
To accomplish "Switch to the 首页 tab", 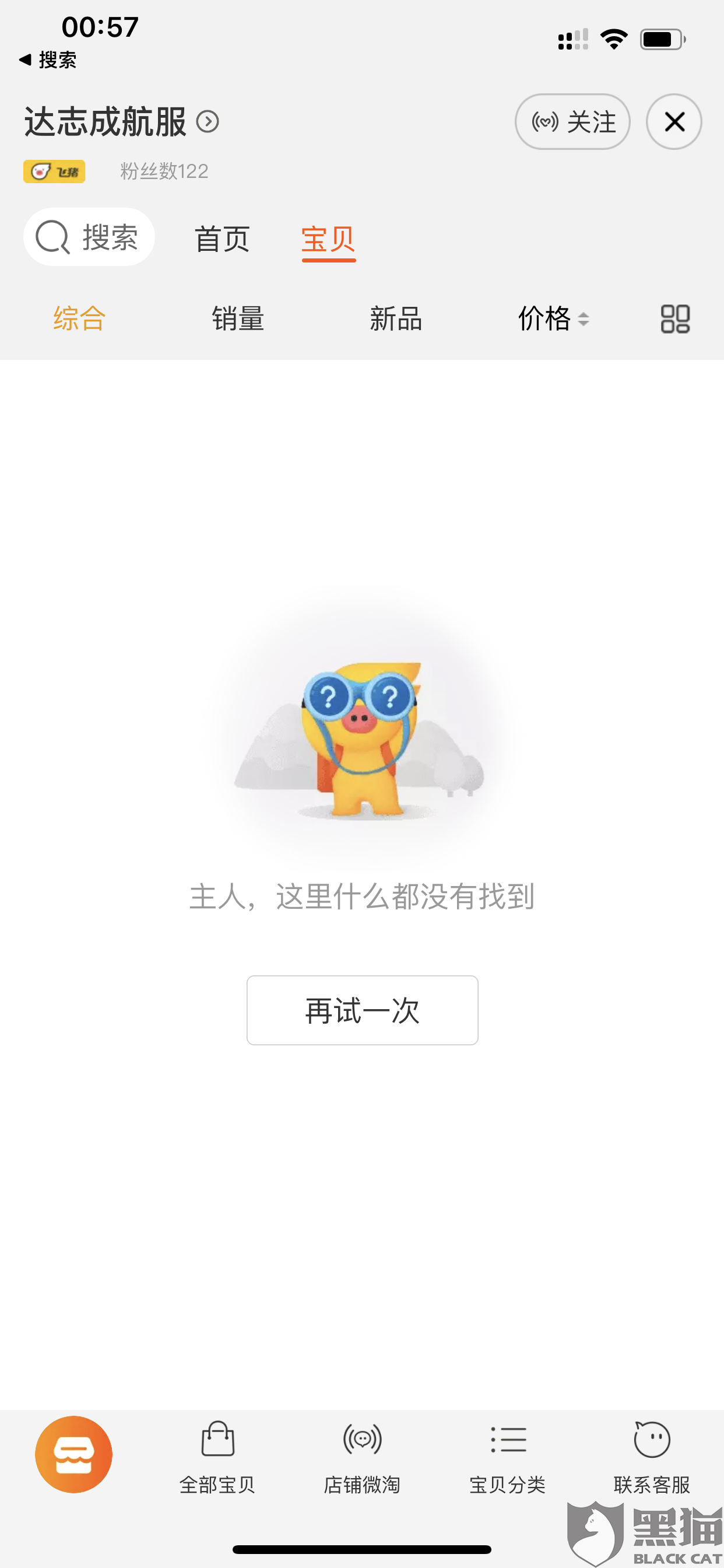I will (x=222, y=239).
